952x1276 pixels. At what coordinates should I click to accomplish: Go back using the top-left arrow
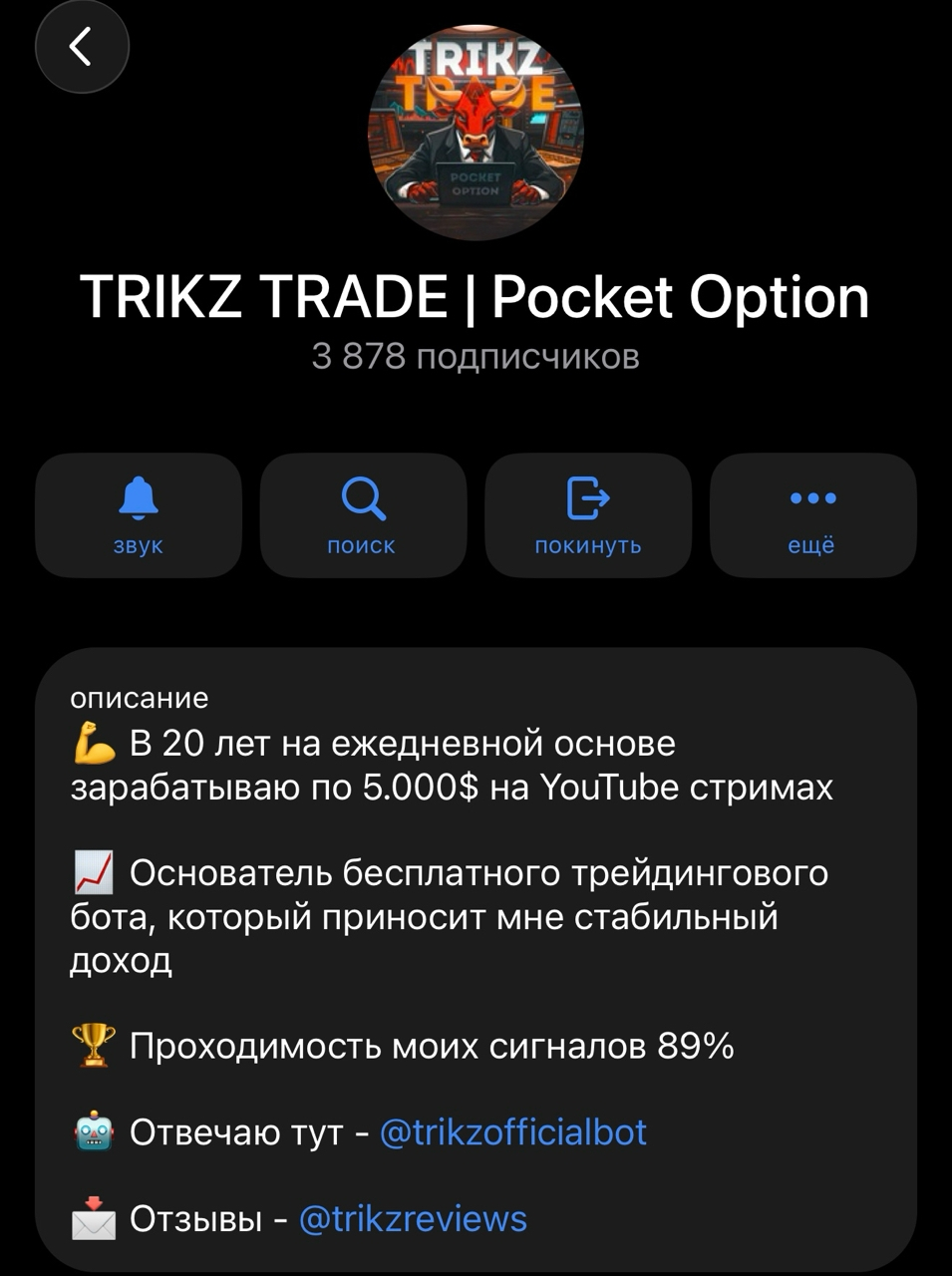coord(82,46)
